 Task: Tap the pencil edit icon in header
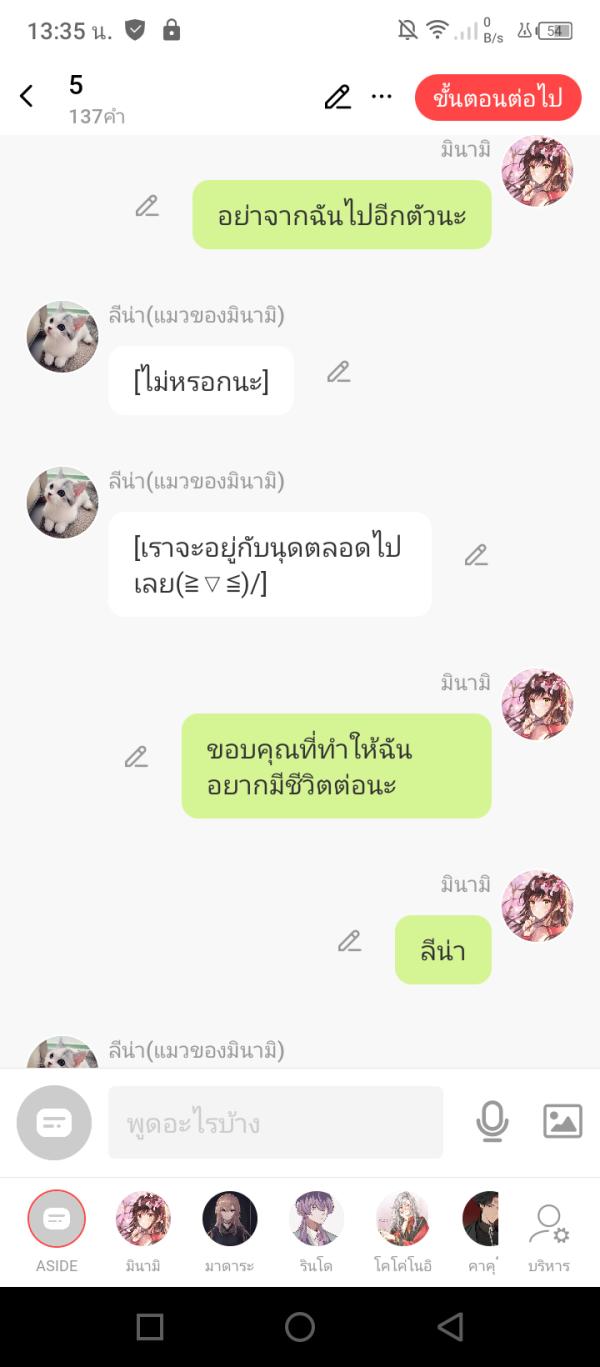[337, 97]
